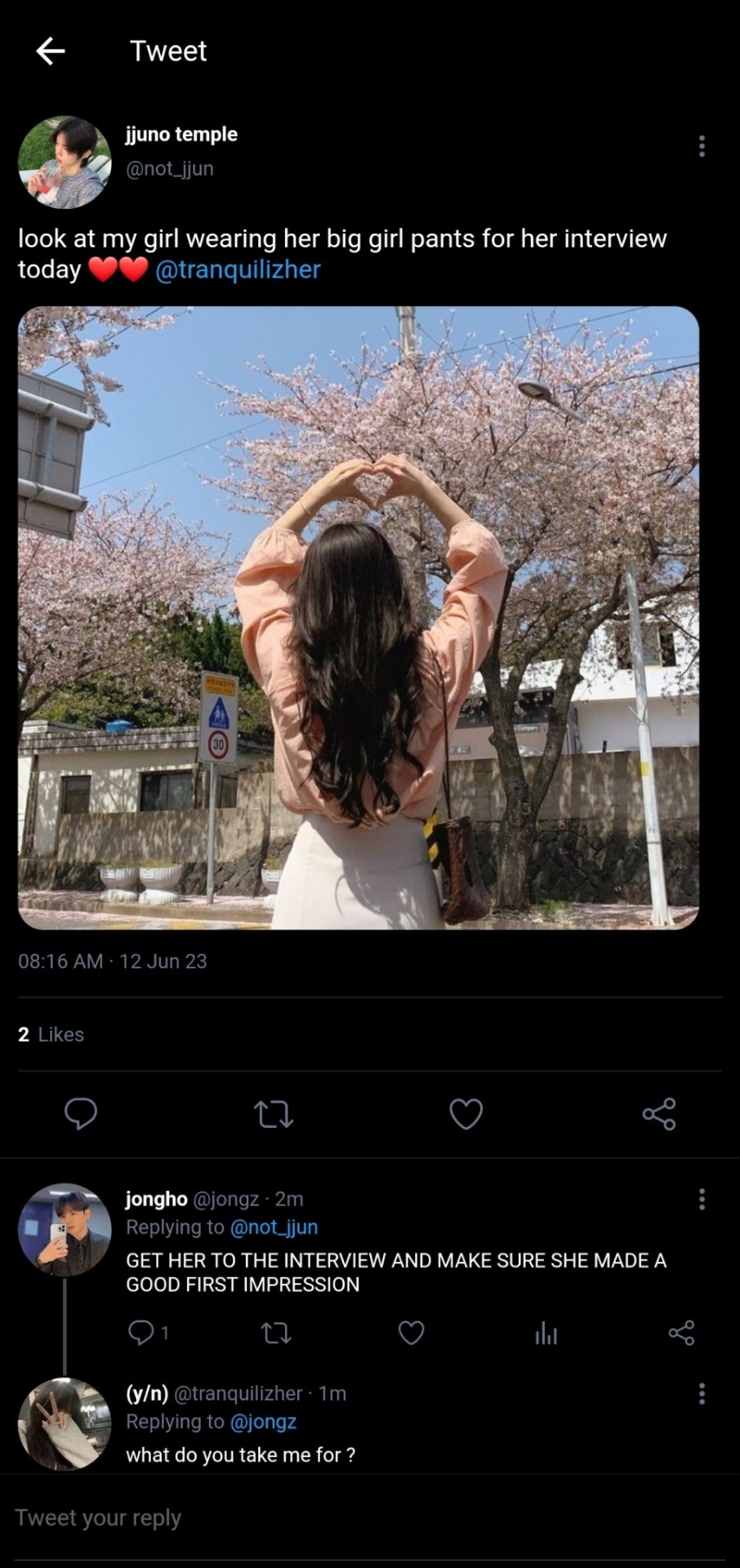Viewport: 740px width, 1568px height.
Task: Like jongho's reply
Action: [x=411, y=1334]
